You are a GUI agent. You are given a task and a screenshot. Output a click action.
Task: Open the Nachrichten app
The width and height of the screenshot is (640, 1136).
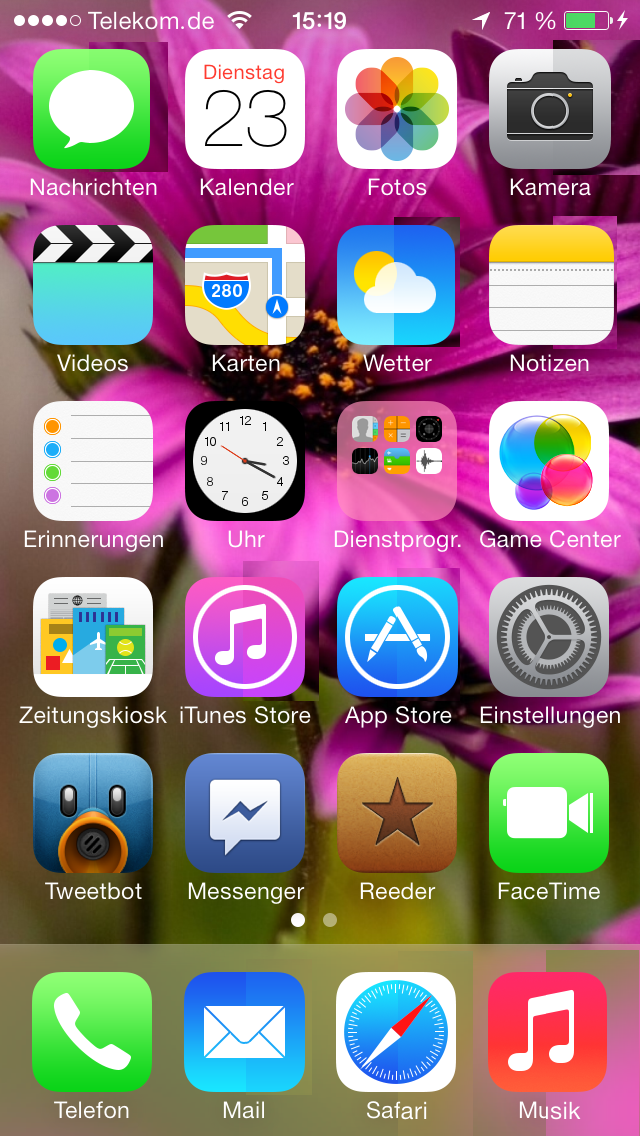point(93,110)
